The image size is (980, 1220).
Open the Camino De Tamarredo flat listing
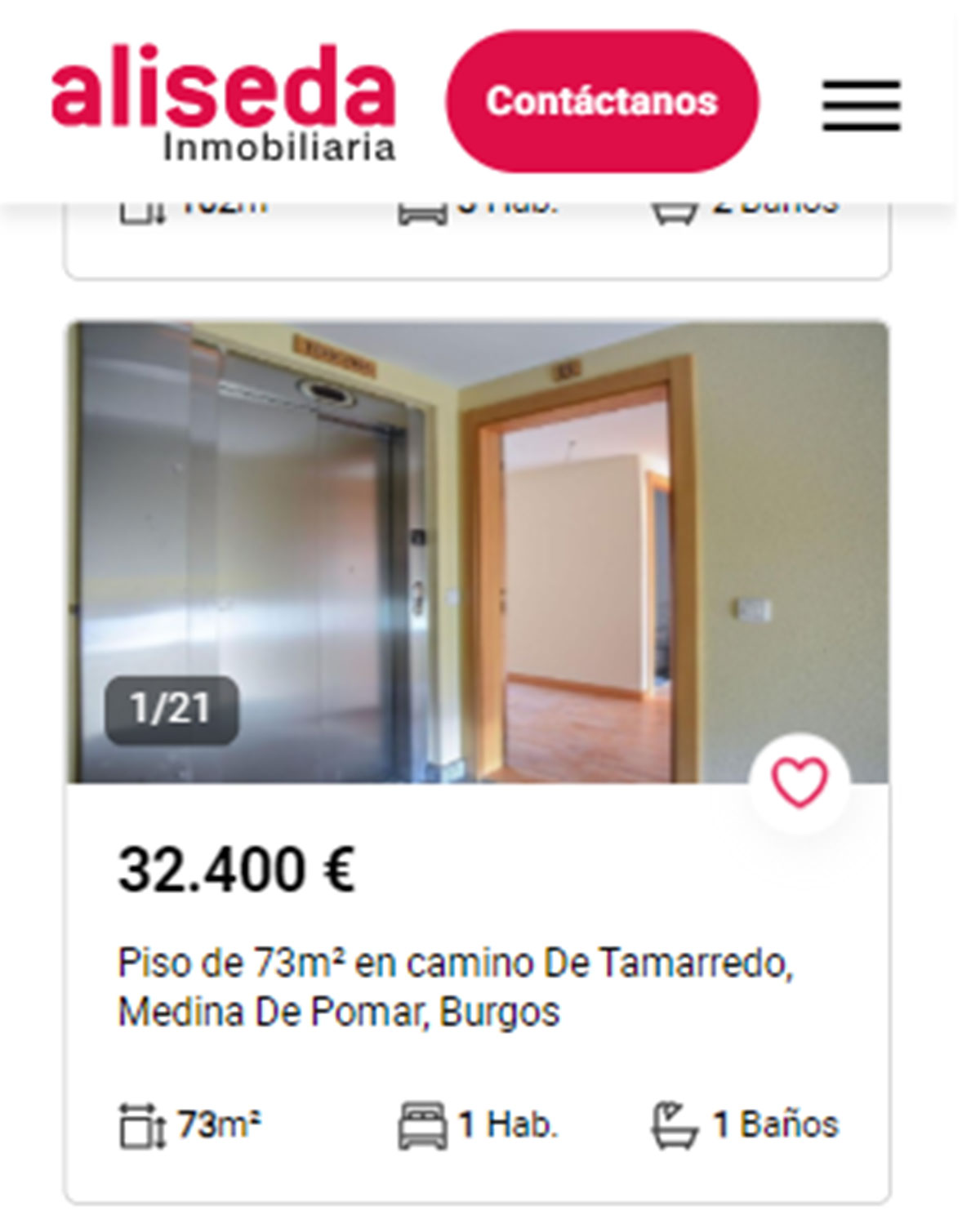pos(454,986)
